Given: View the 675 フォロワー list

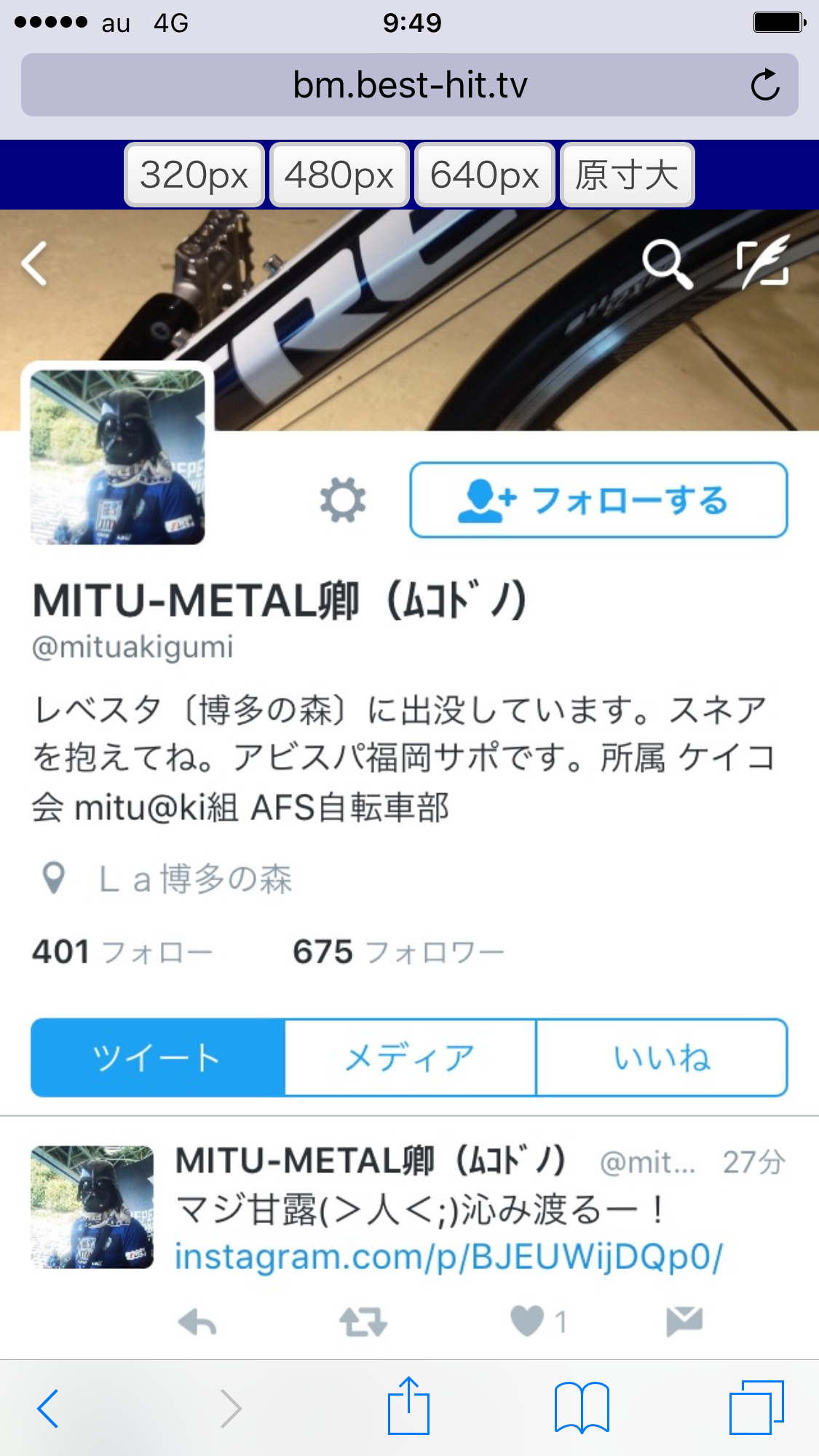Looking at the screenshot, I should 398,952.
